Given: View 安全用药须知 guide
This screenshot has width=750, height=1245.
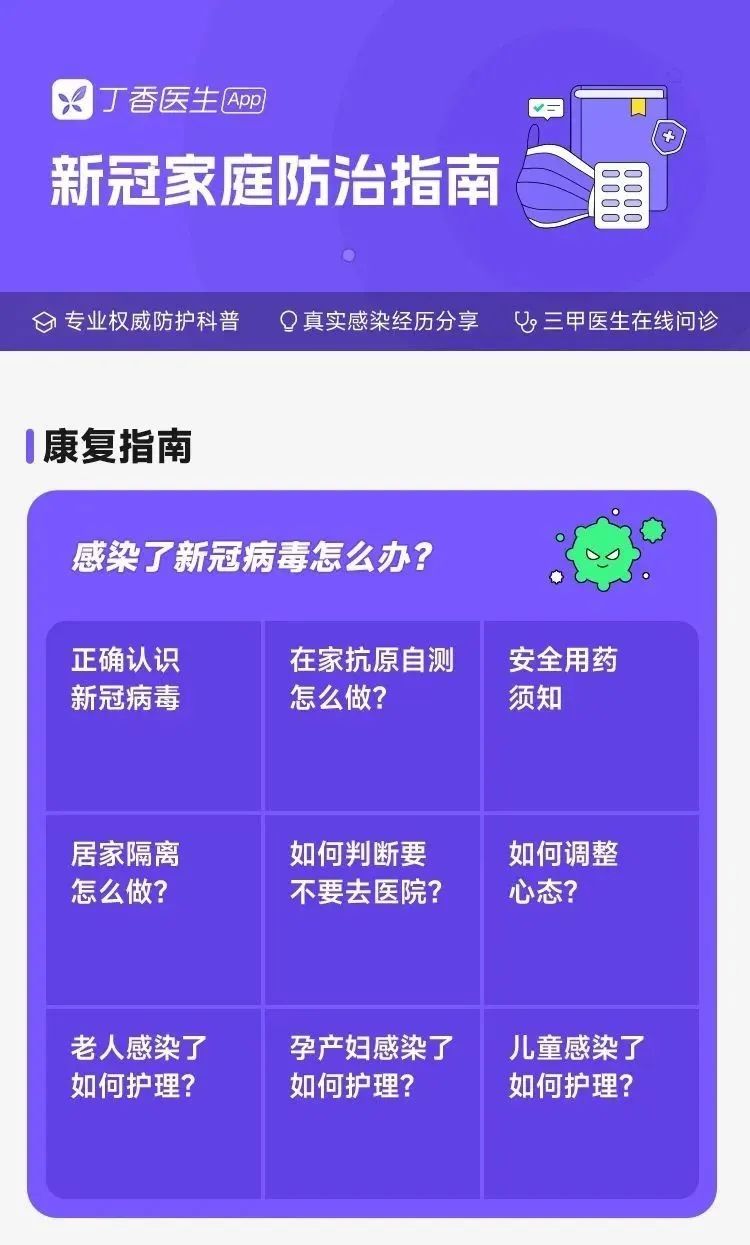Looking at the screenshot, I should coord(591,715).
